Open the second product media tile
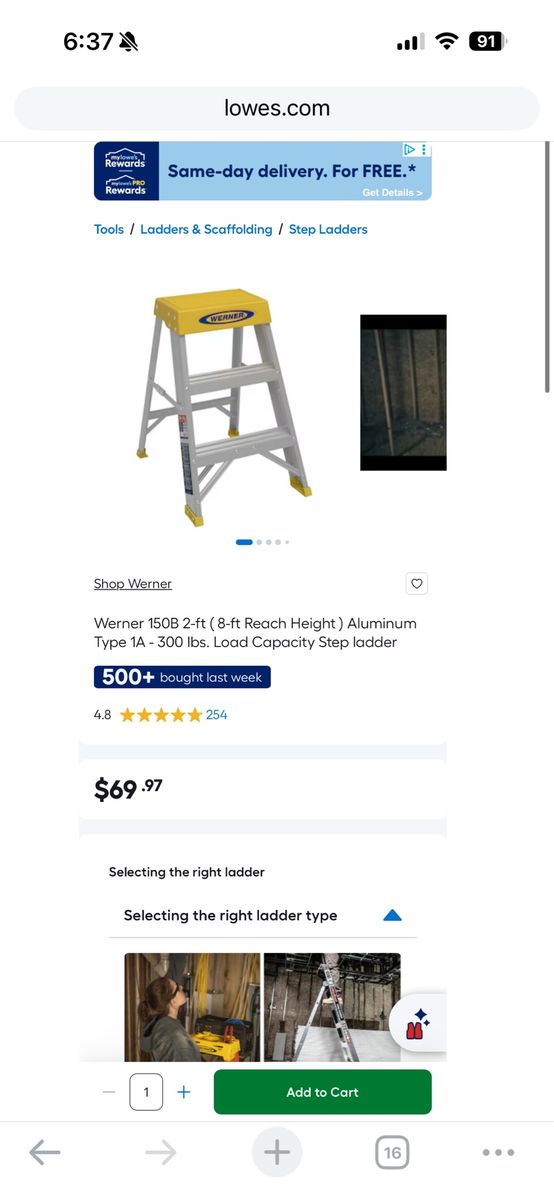554x1200 pixels. pos(403,392)
